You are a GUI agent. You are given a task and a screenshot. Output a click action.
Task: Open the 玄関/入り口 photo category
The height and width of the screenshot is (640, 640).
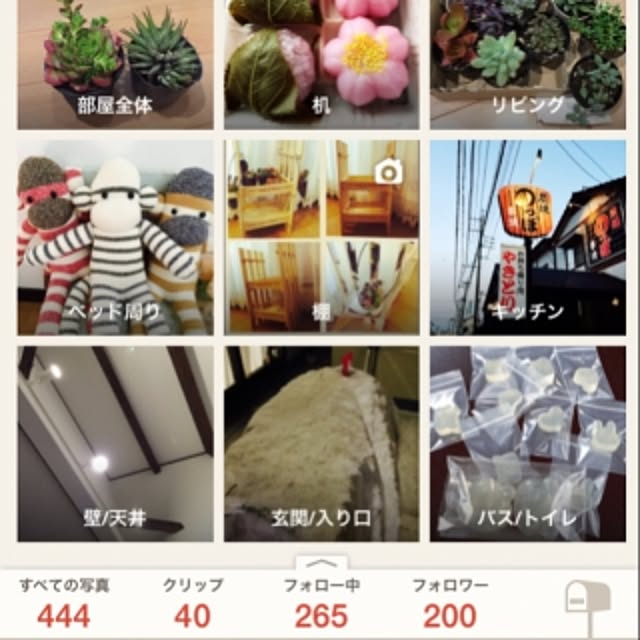tap(321, 444)
